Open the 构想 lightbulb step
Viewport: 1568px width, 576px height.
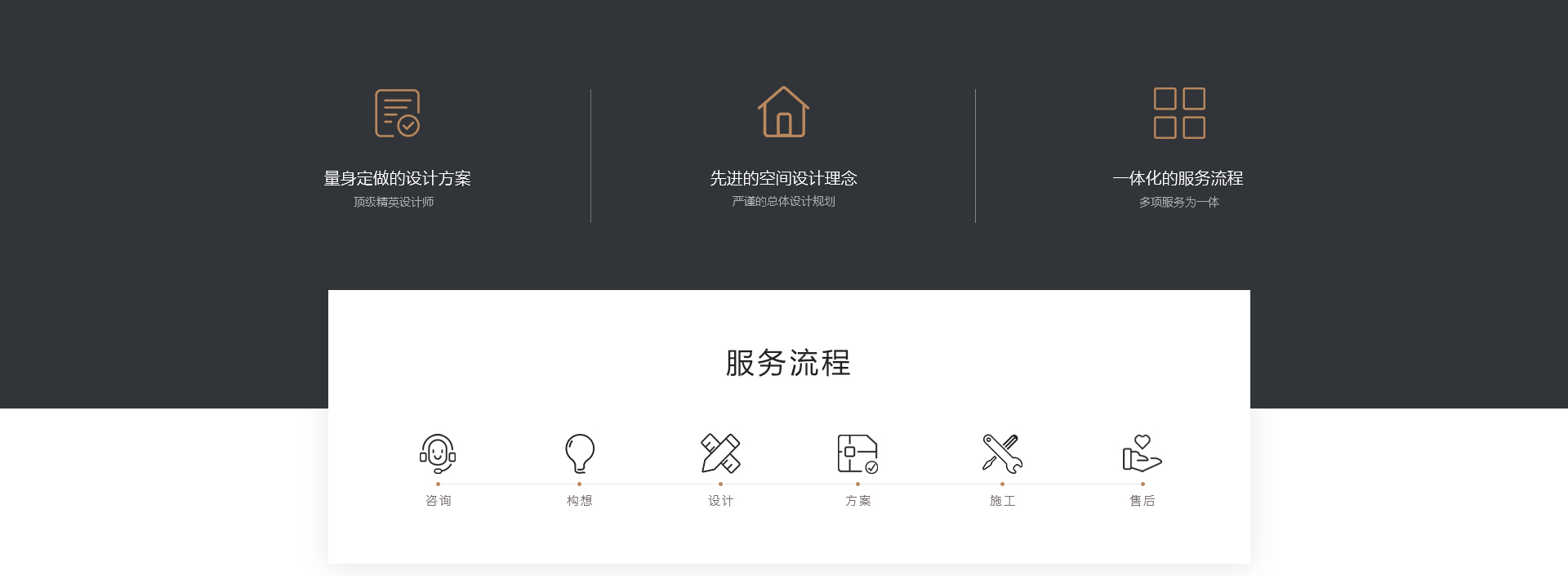coord(580,454)
